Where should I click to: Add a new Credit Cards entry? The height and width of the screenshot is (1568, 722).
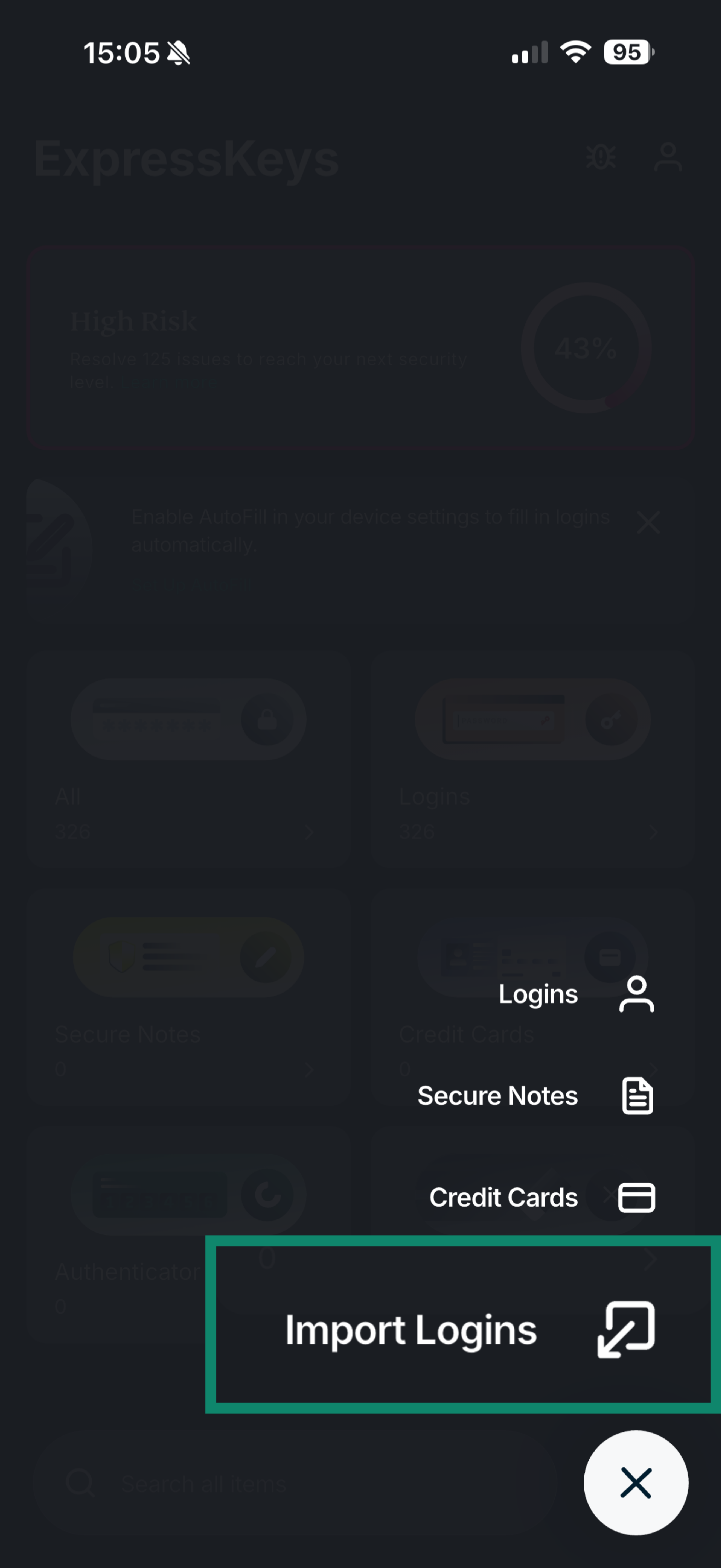pyautogui.click(x=542, y=1197)
